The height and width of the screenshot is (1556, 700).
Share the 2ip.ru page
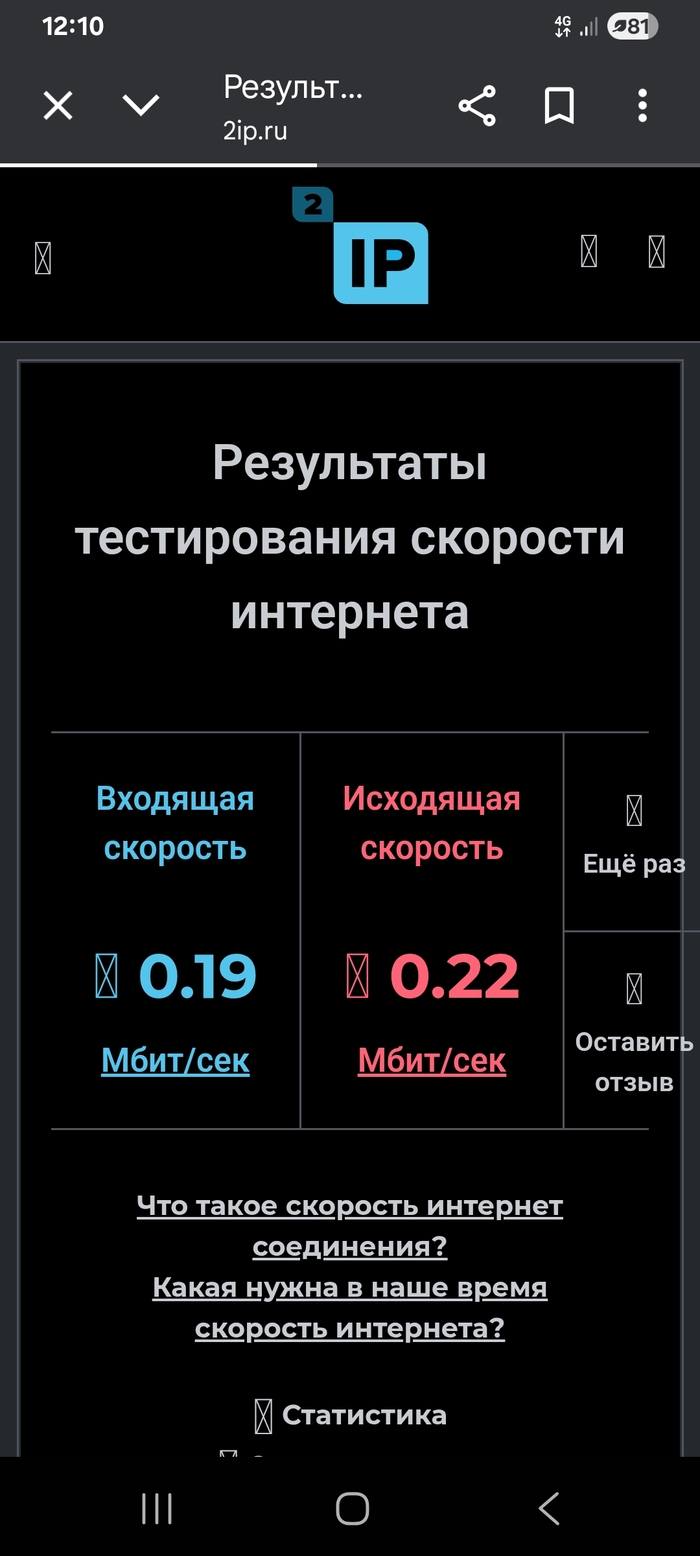[x=477, y=105]
